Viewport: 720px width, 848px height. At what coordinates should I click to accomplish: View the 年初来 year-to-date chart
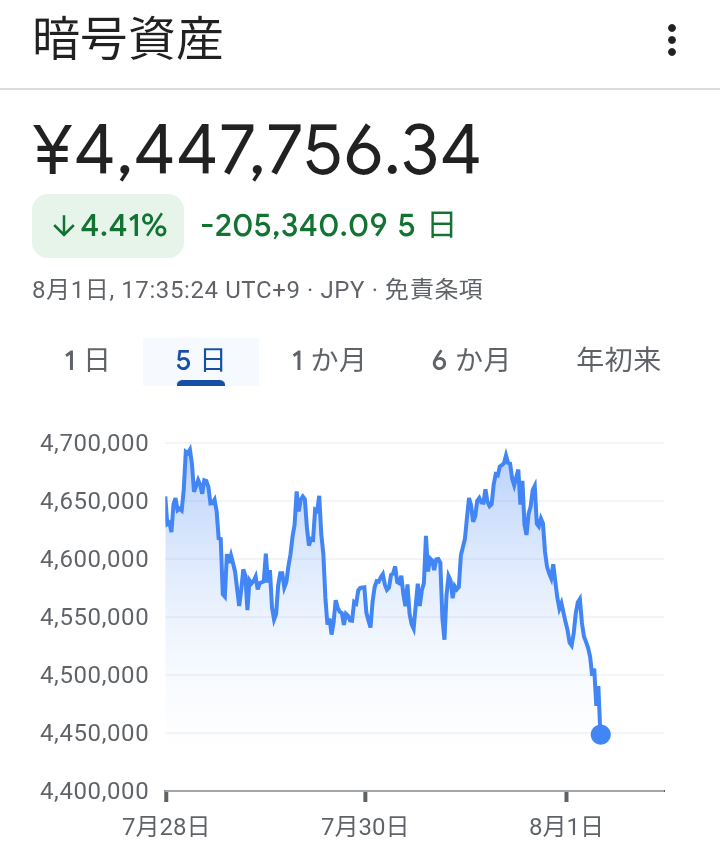click(619, 361)
